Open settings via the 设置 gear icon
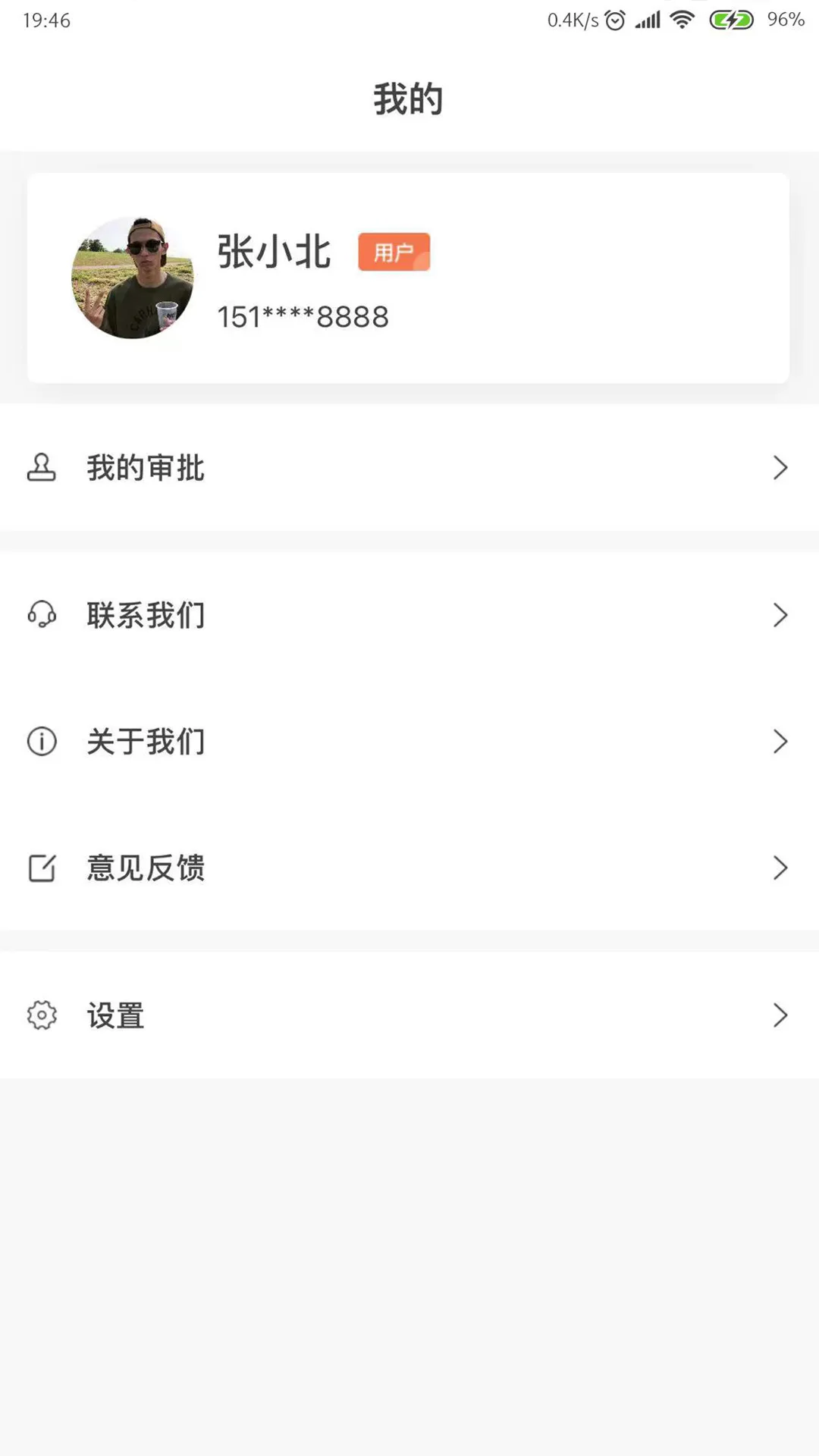 coord(41,1015)
